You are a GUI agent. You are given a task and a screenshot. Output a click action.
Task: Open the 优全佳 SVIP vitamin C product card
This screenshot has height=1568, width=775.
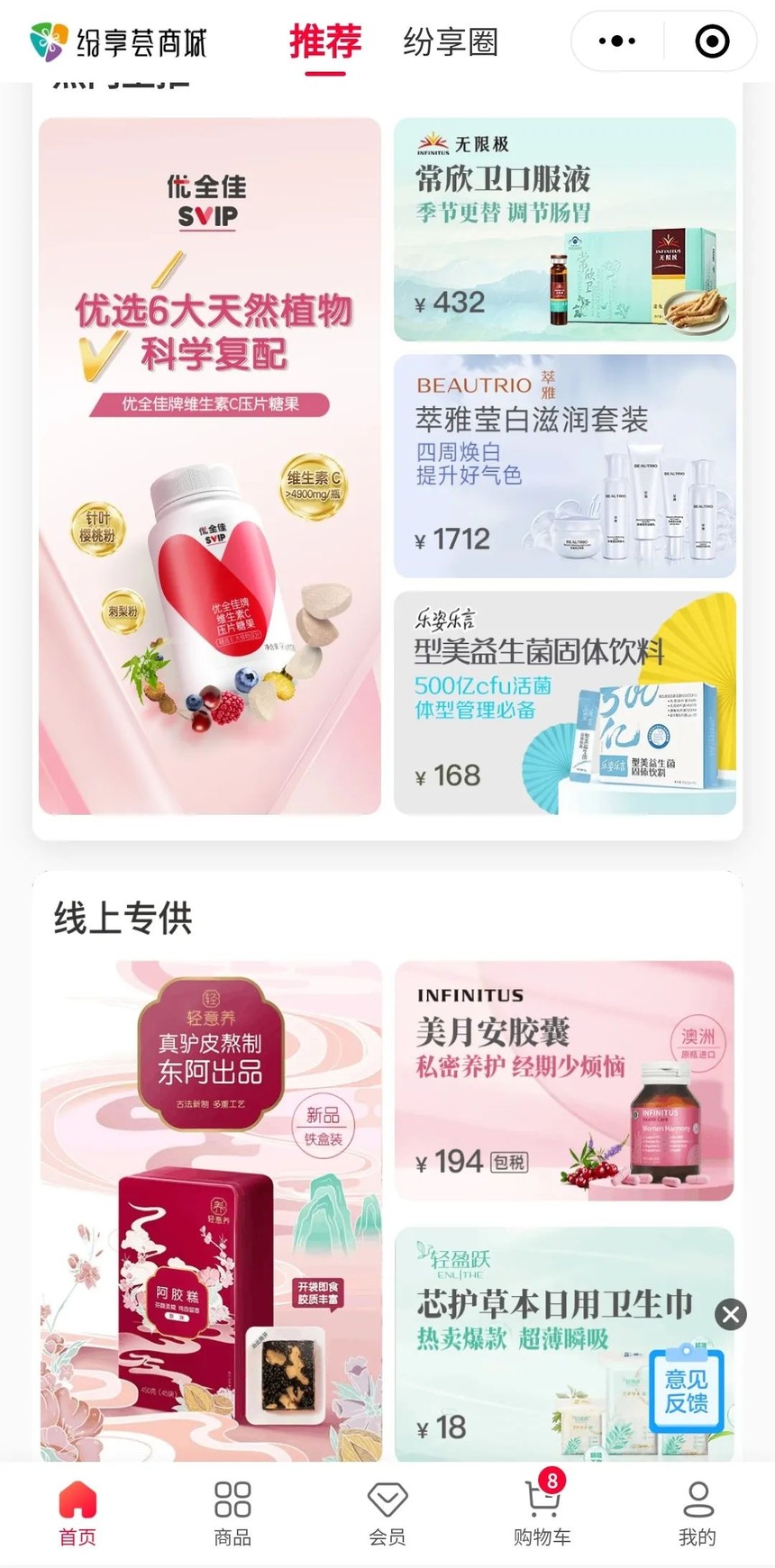point(210,467)
